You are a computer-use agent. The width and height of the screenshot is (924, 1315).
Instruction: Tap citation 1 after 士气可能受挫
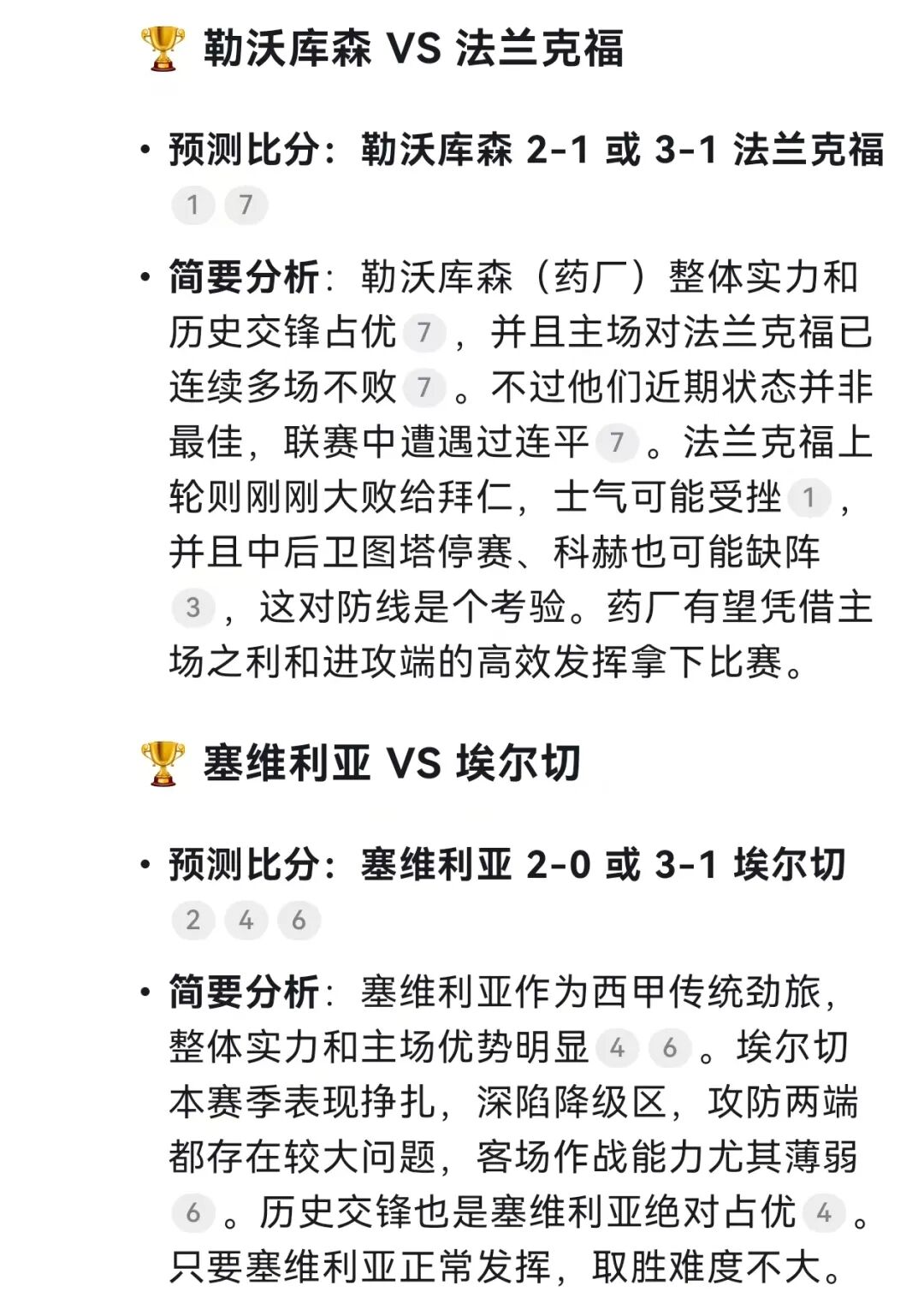(808, 497)
